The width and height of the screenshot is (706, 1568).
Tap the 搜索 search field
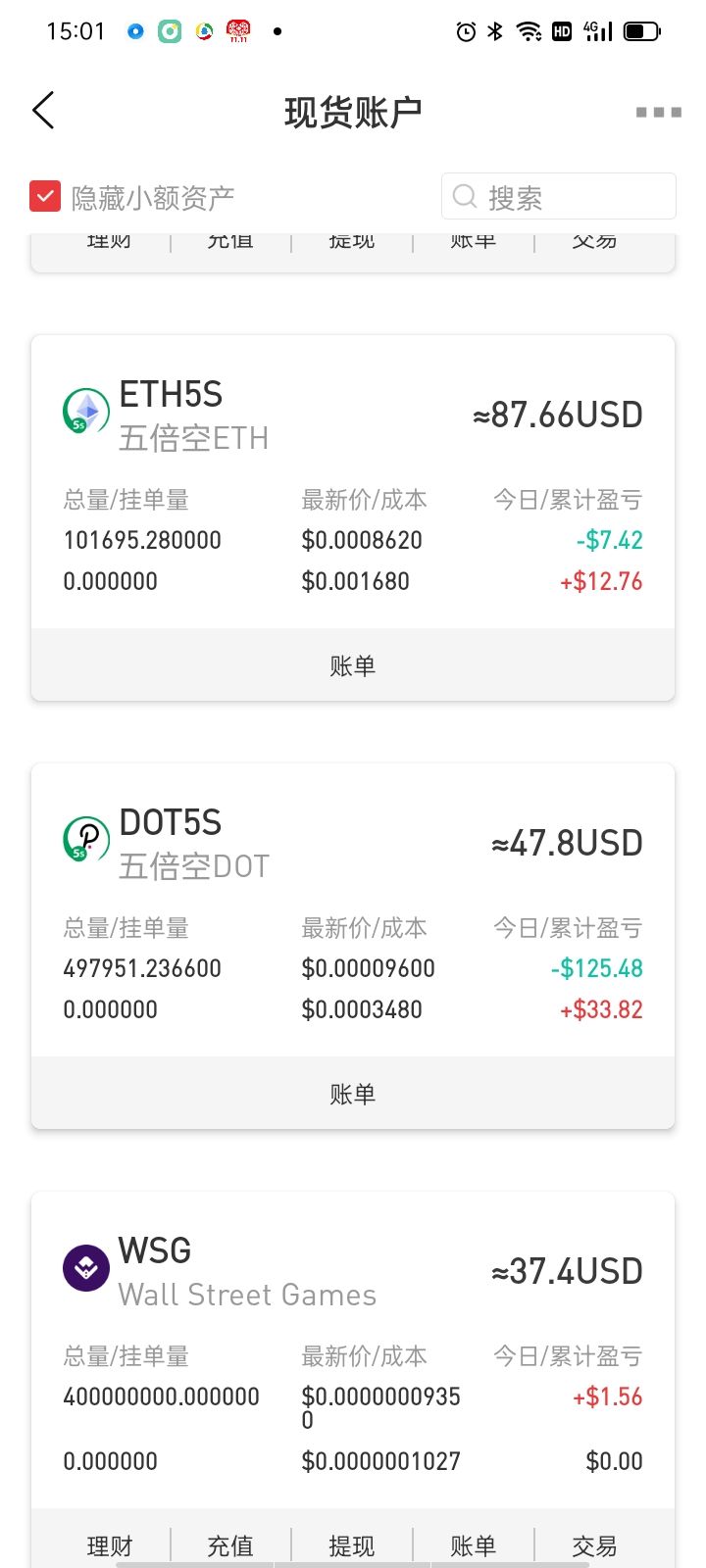coord(559,197)
